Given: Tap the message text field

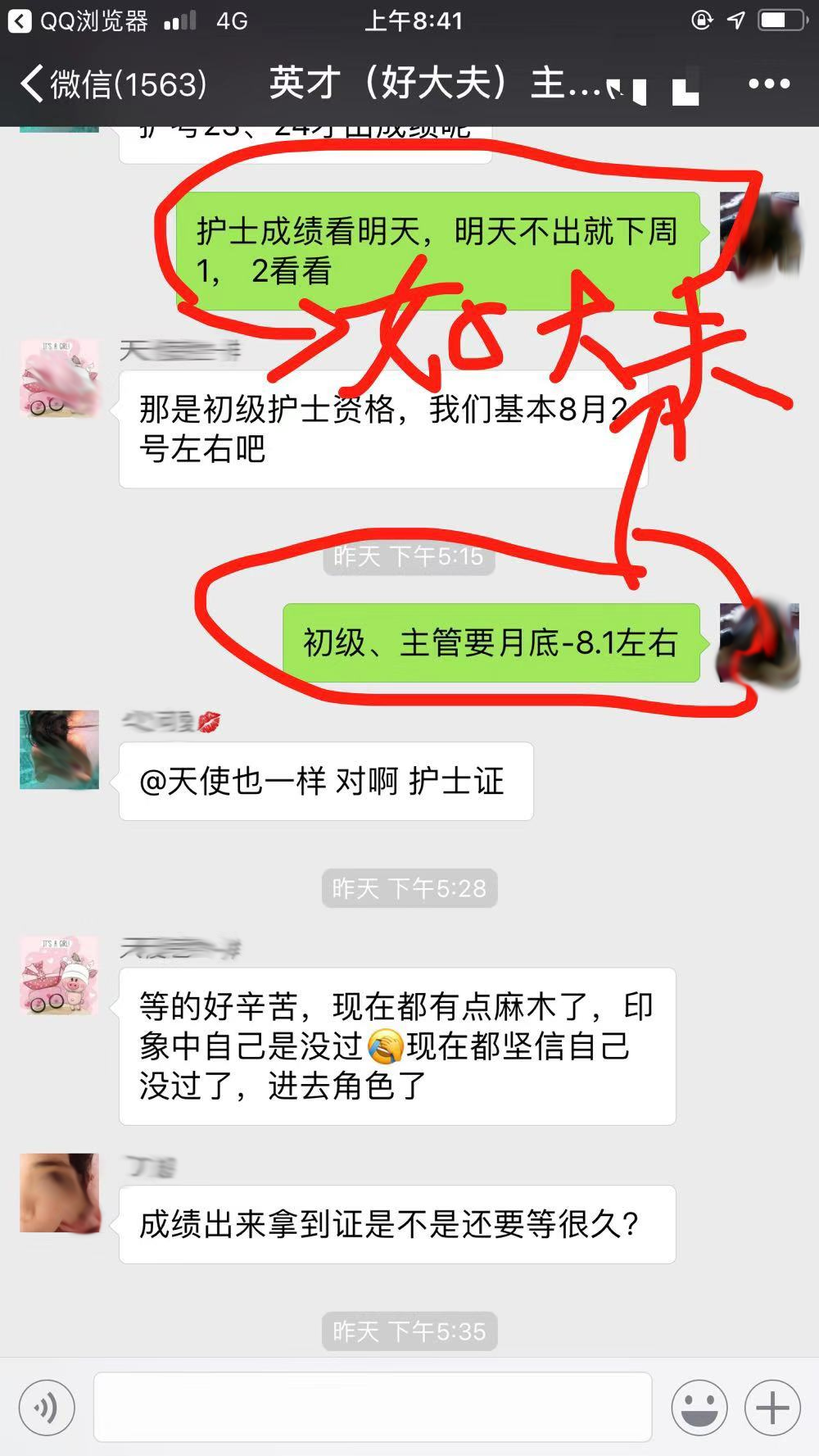Looking at the screenshot, I should (373, 1407).
